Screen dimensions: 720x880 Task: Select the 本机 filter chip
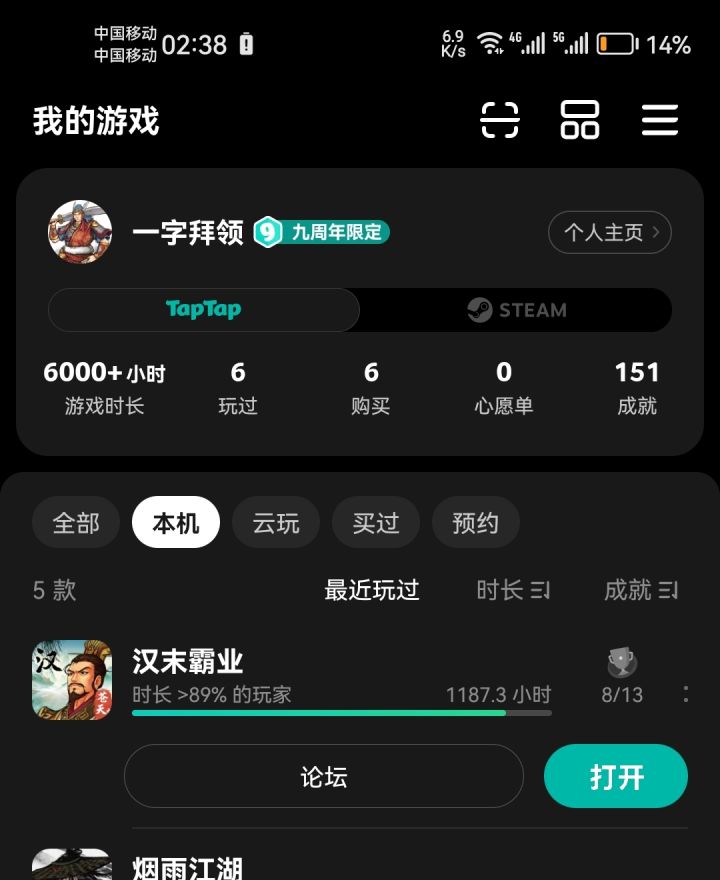pos(176,522)
